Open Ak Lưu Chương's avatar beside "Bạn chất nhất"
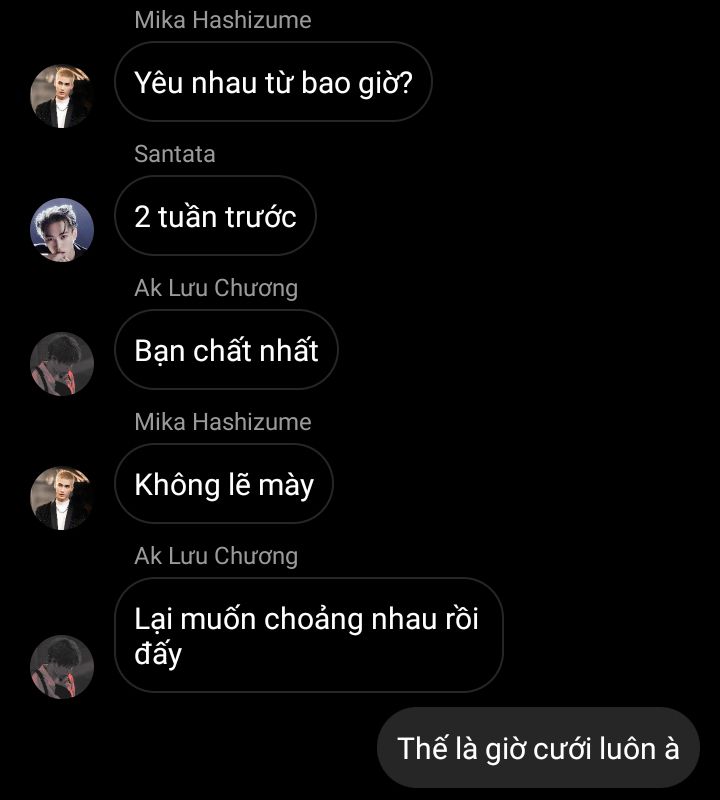Viewport: 720px width, 800px height. 62,364
